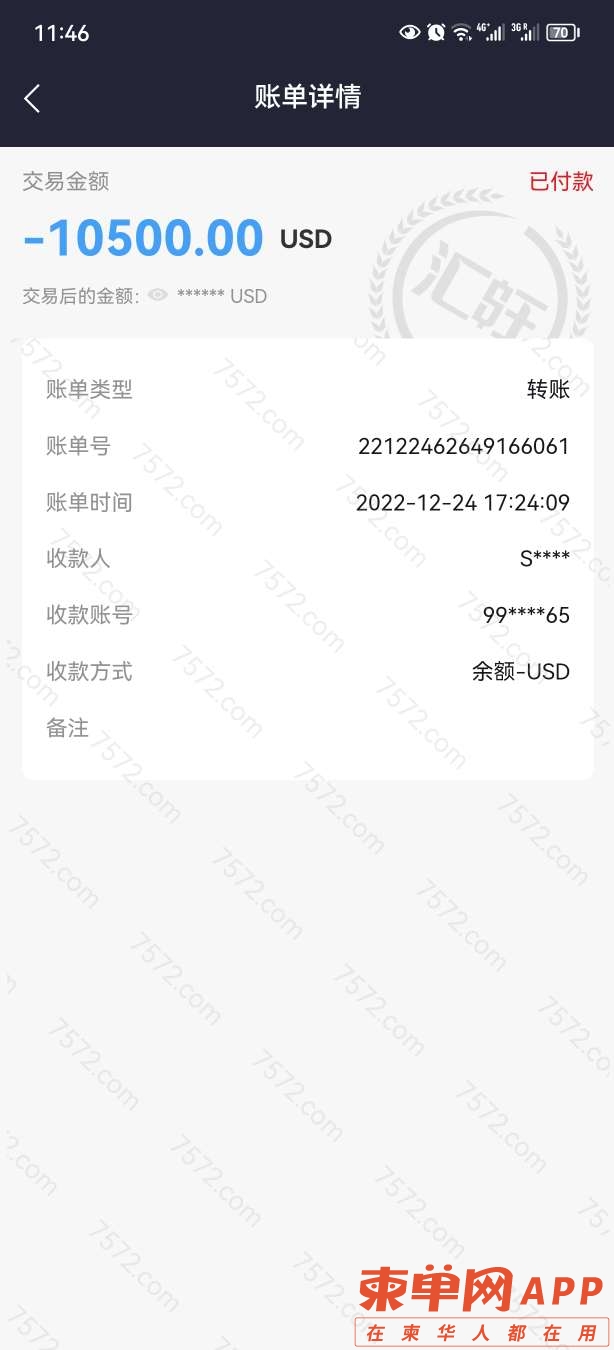Go back from the bill details page
The image size is (614, 1350).
click(32, 98)
